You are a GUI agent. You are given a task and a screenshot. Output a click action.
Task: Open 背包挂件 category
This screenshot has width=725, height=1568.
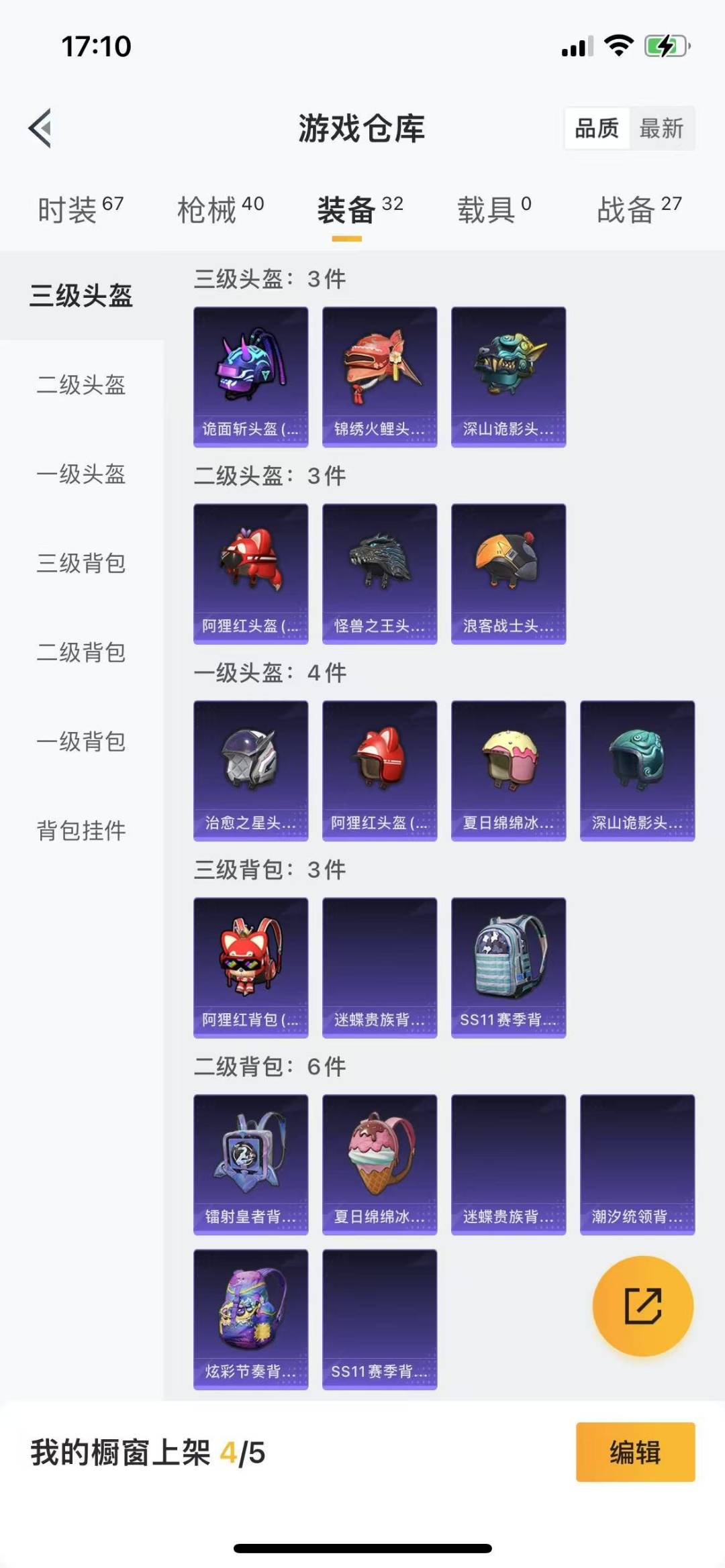(81, 831)
